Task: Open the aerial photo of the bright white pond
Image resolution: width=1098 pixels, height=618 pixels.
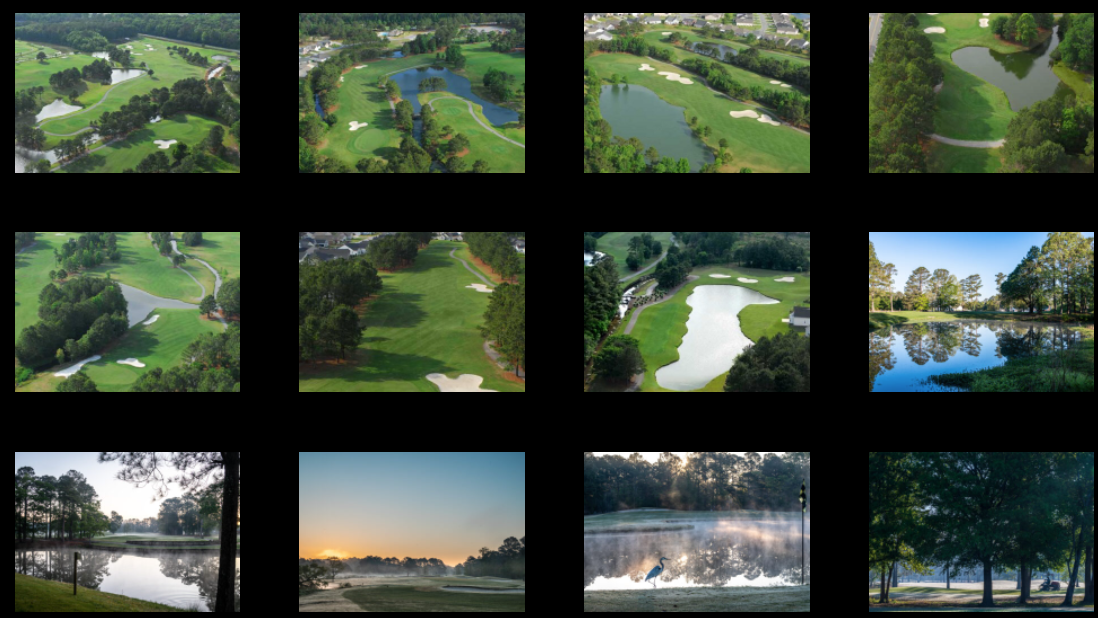Action: tap(696, 311)
